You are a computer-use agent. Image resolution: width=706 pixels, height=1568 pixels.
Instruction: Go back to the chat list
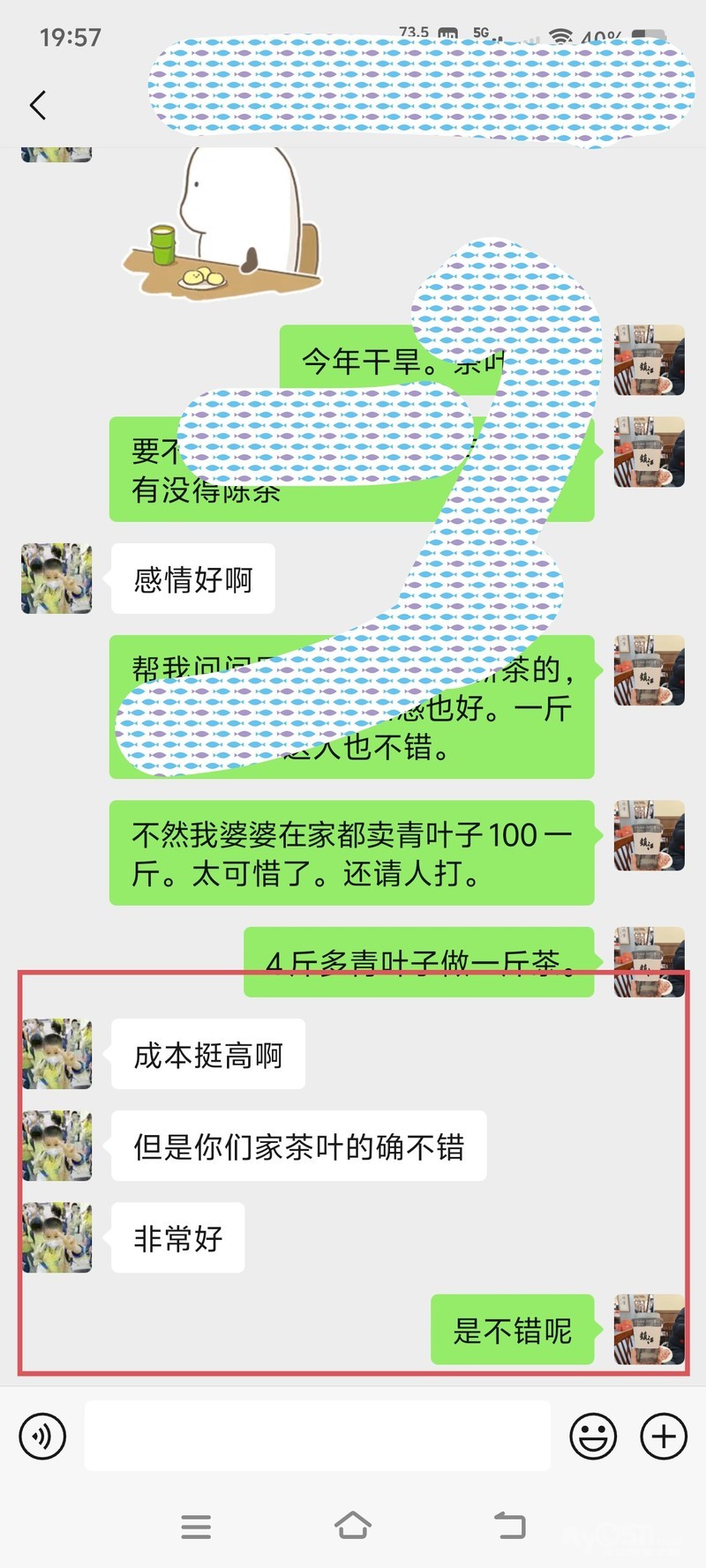tap(37, 105)
